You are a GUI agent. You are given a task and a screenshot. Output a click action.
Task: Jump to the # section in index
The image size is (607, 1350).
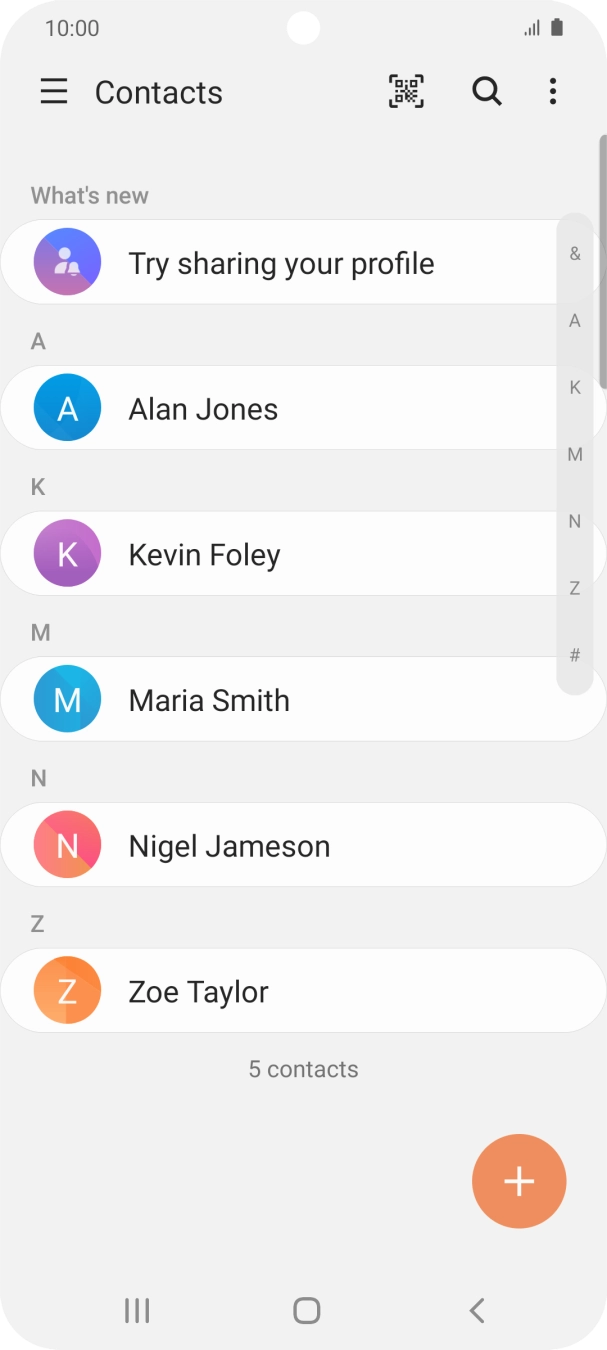(x=575, y=655)
